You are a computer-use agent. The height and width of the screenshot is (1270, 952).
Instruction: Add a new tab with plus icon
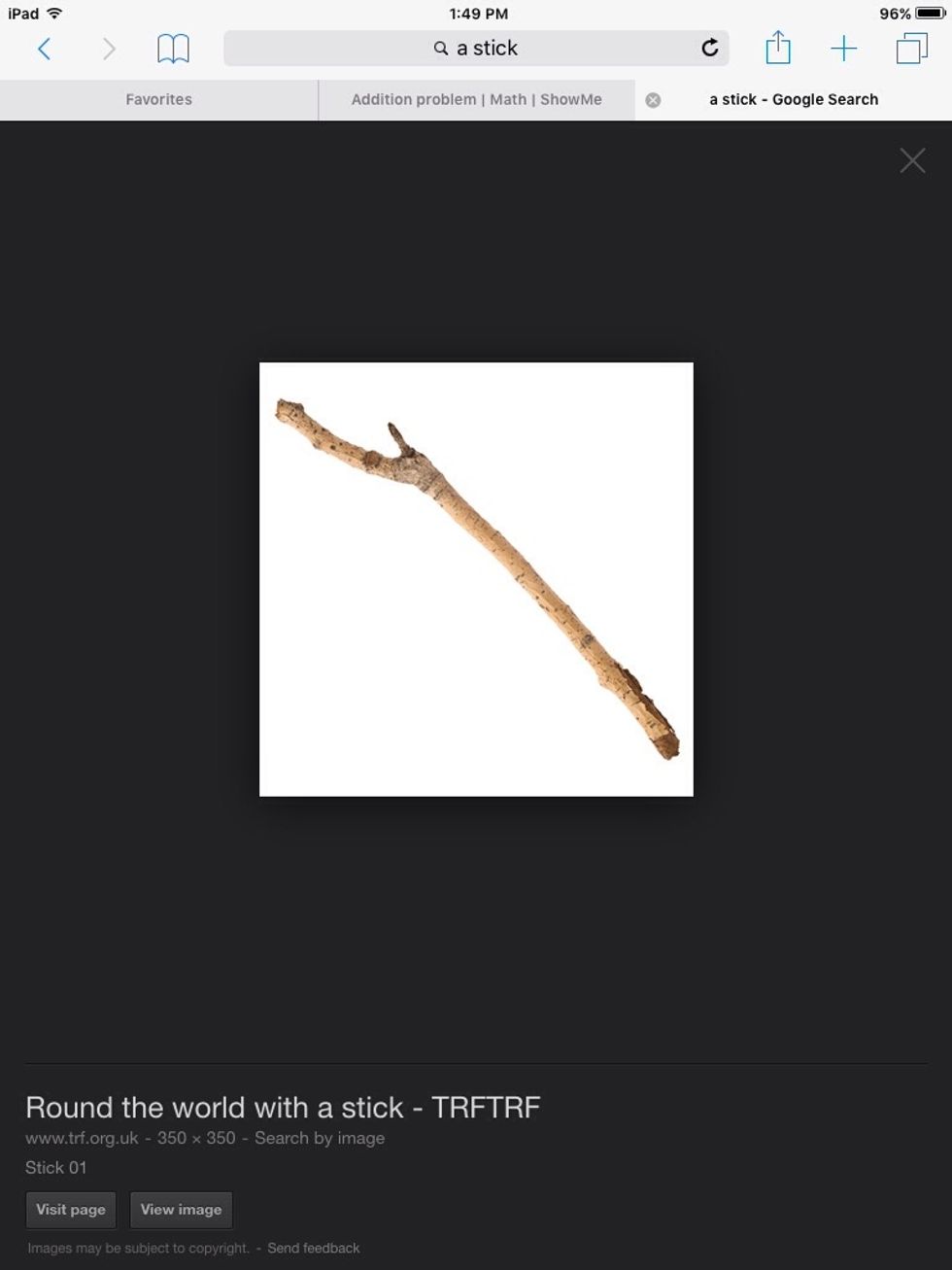pos(843,49)
